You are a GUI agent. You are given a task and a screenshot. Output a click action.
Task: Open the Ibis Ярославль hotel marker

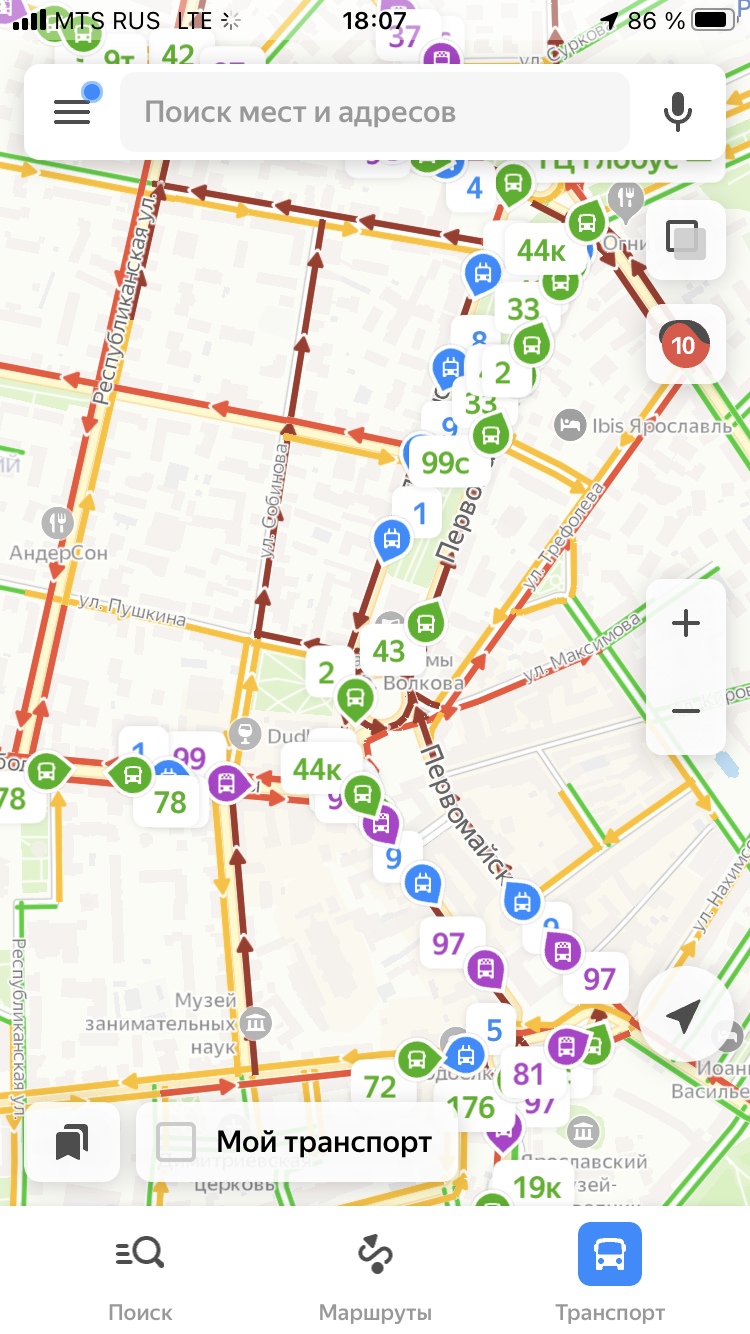coord(570,425)
